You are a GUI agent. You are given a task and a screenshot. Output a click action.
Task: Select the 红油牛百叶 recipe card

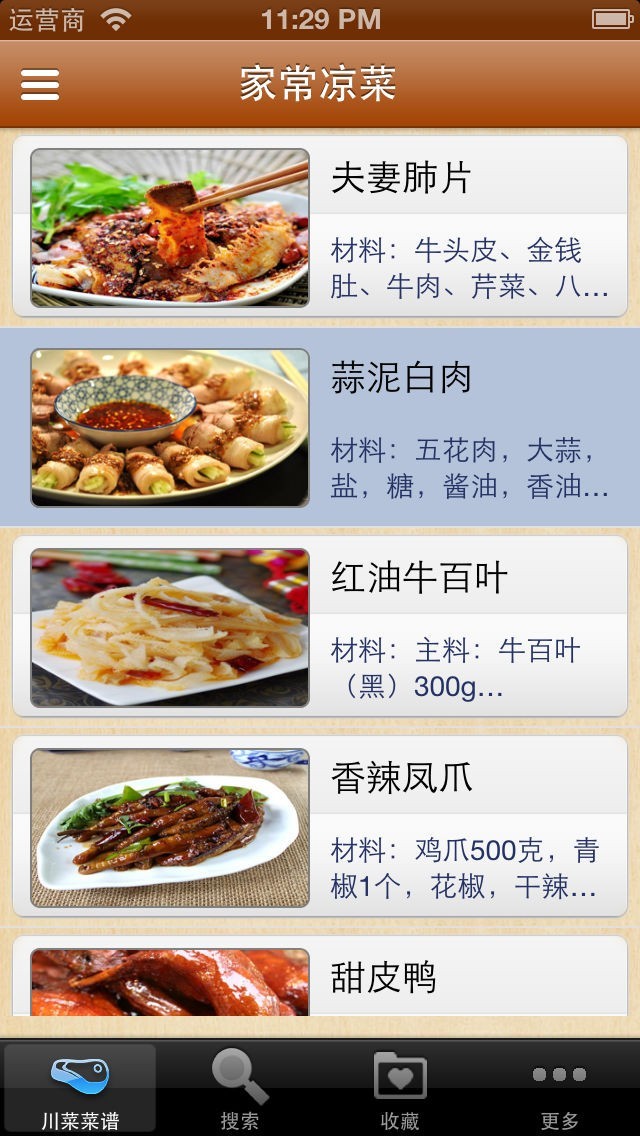point(320,627)
